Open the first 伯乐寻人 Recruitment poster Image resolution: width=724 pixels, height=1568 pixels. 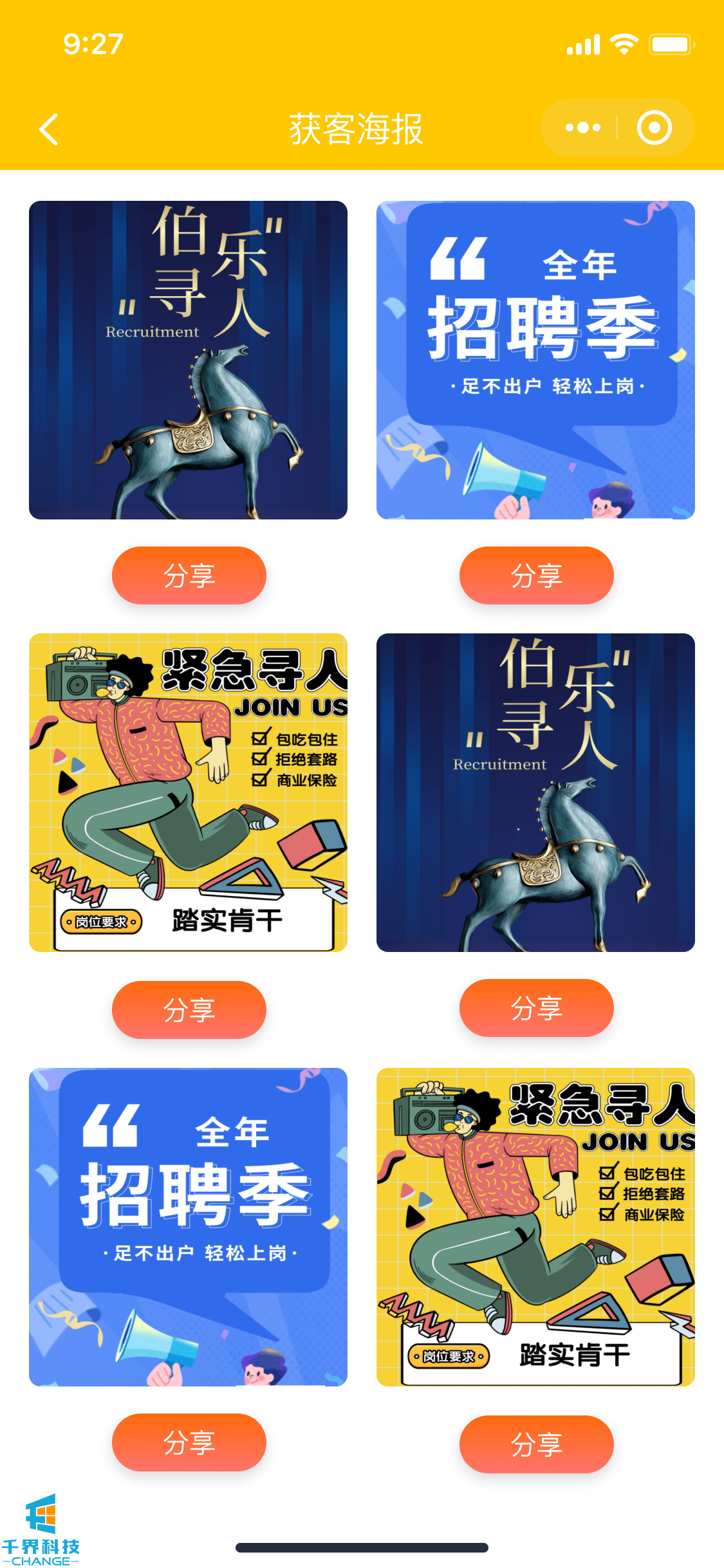tap(188, 360)
